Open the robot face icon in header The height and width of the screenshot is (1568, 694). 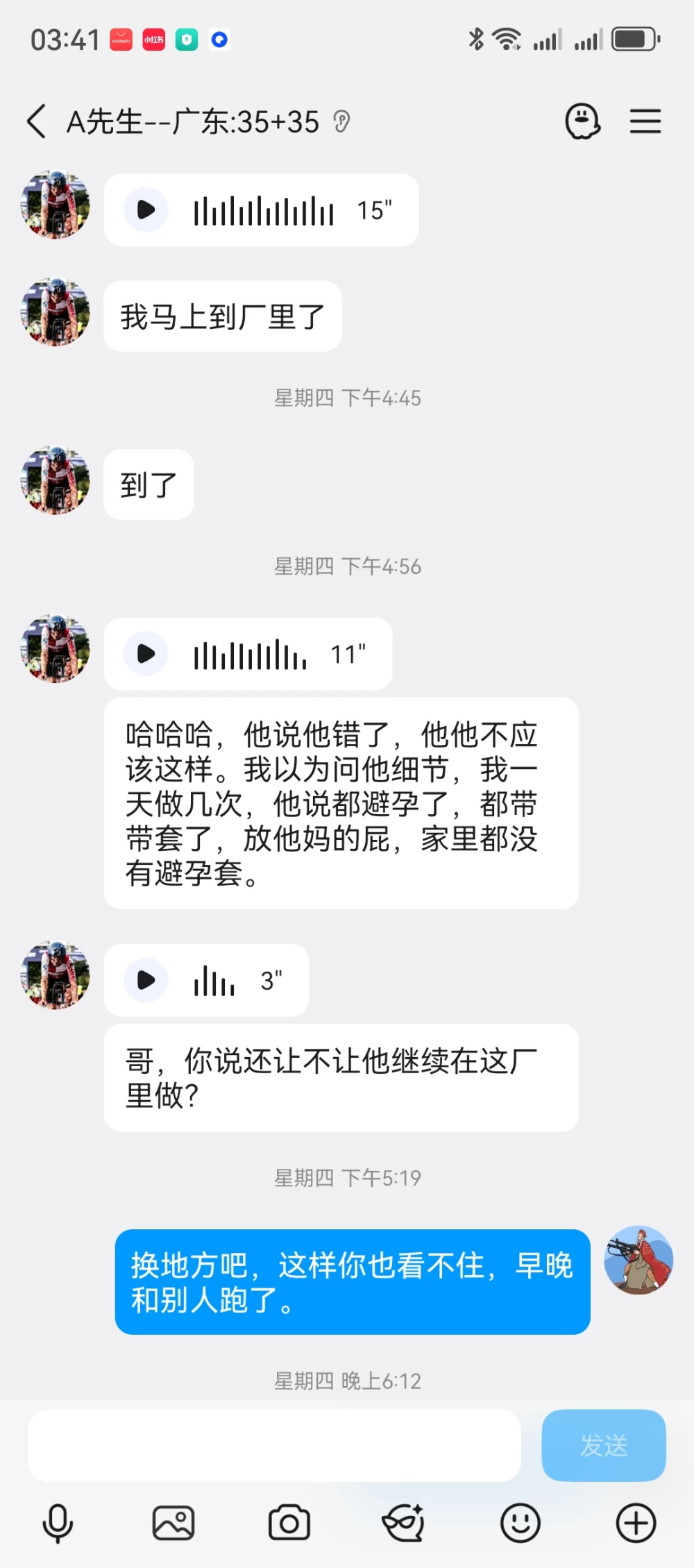(x=582, y=121)
